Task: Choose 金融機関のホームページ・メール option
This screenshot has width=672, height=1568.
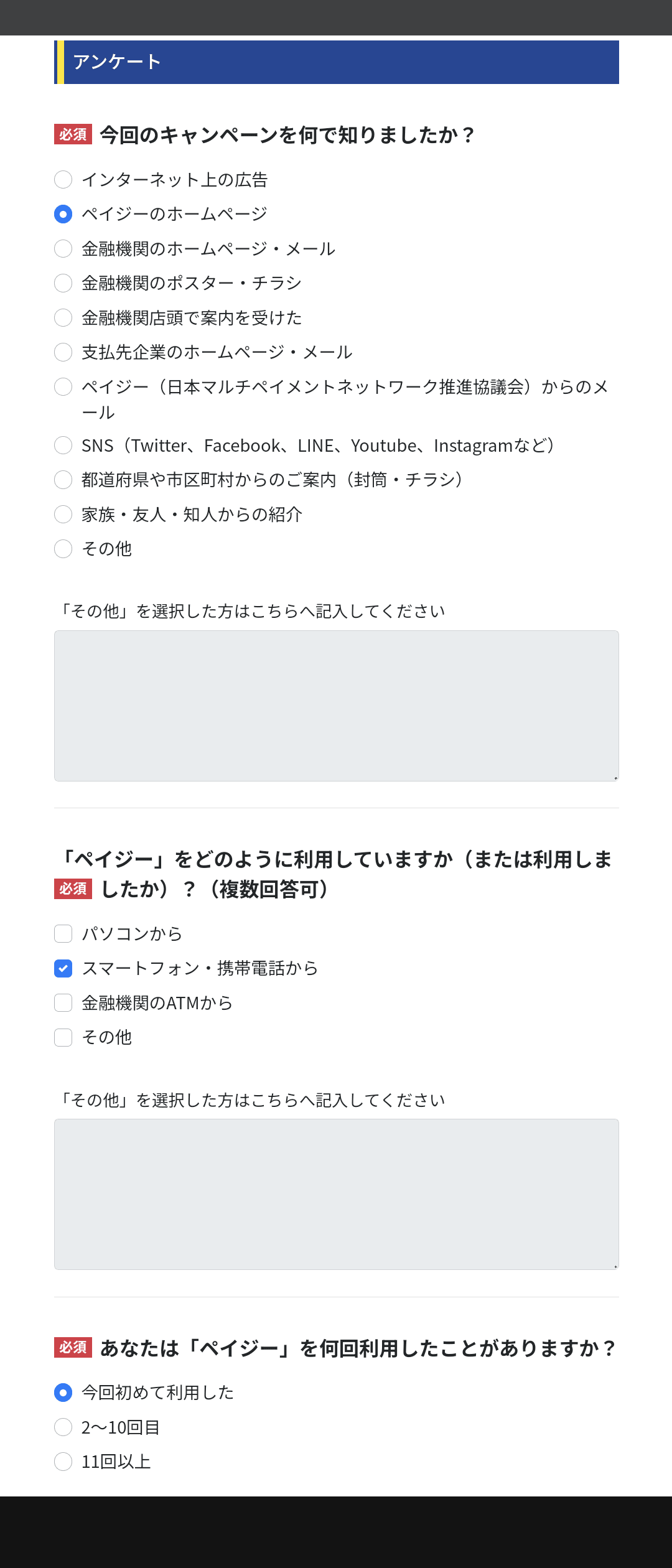Action: click(63, 249)
